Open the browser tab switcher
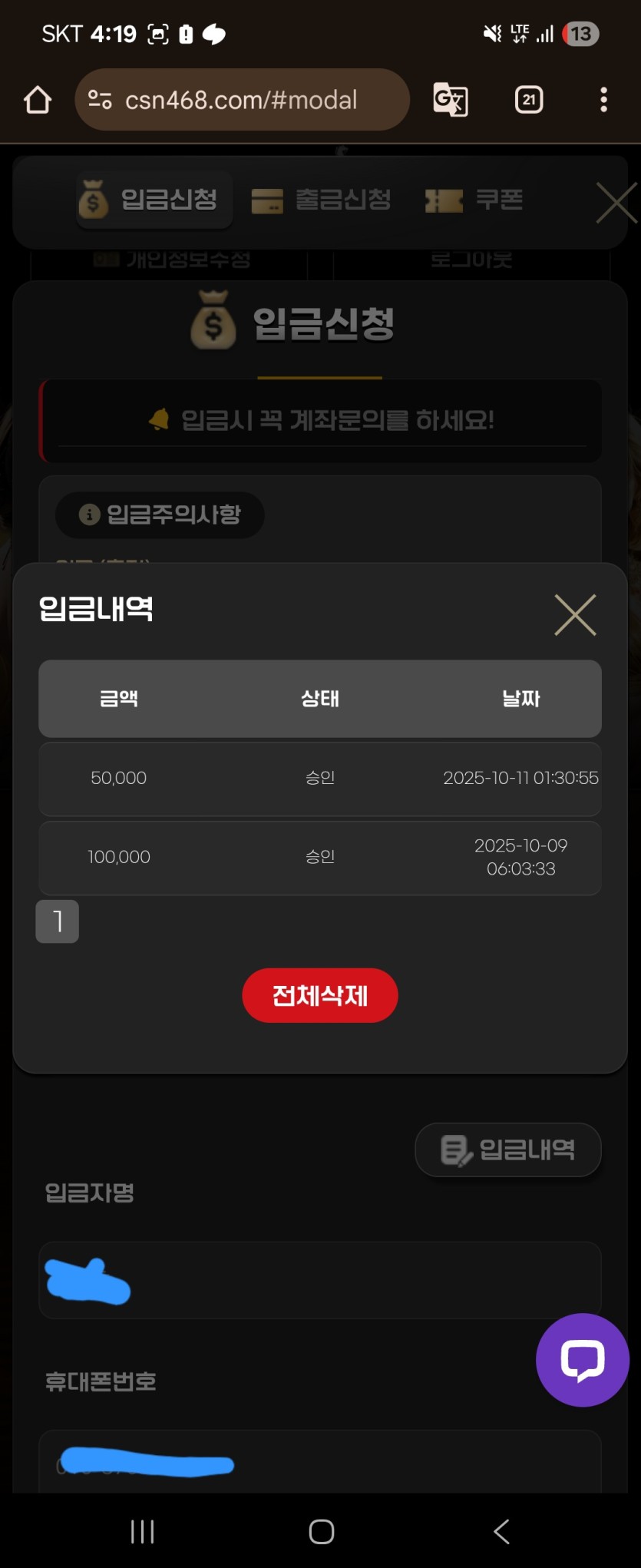 coord(528,100)
